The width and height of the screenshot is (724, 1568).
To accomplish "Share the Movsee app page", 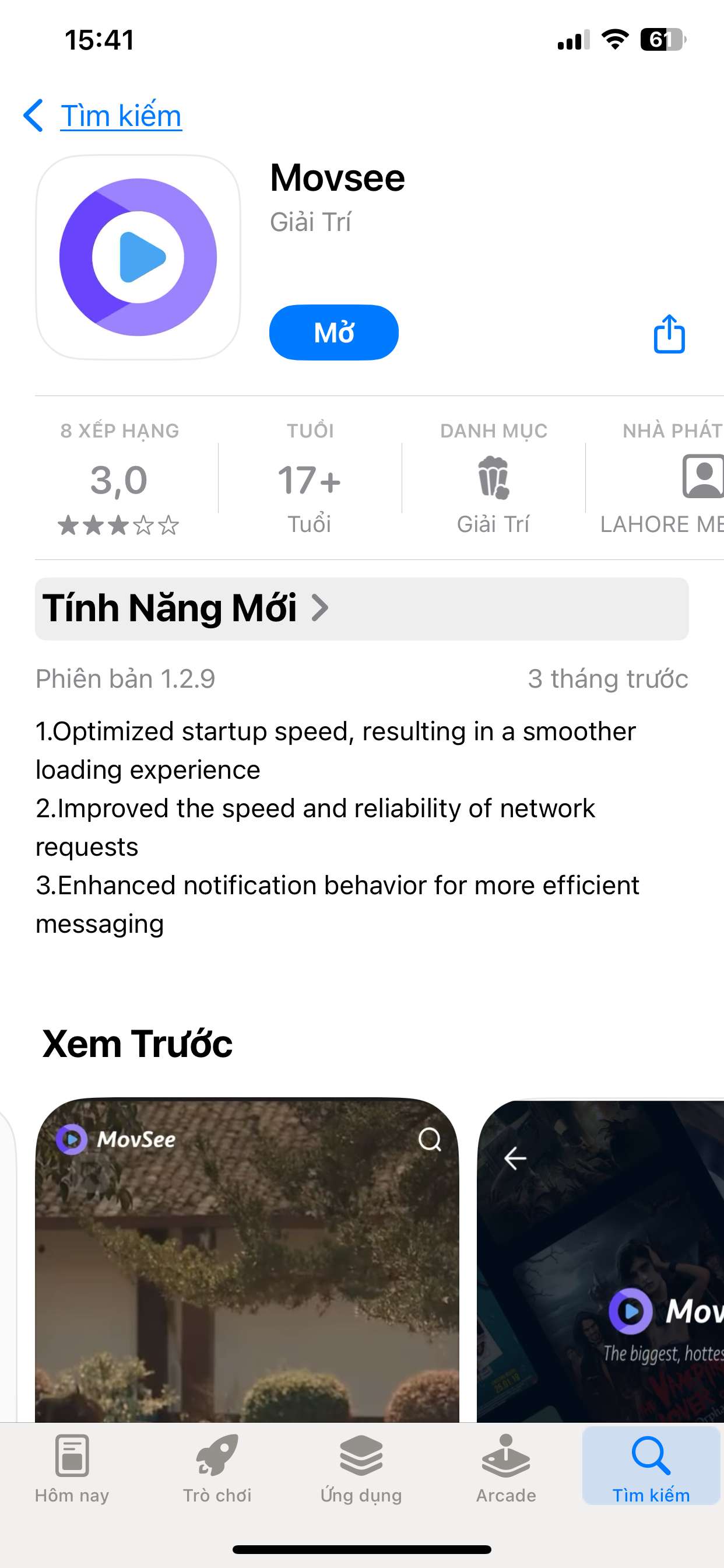I will pyautogui.click(x=669, y=334).
